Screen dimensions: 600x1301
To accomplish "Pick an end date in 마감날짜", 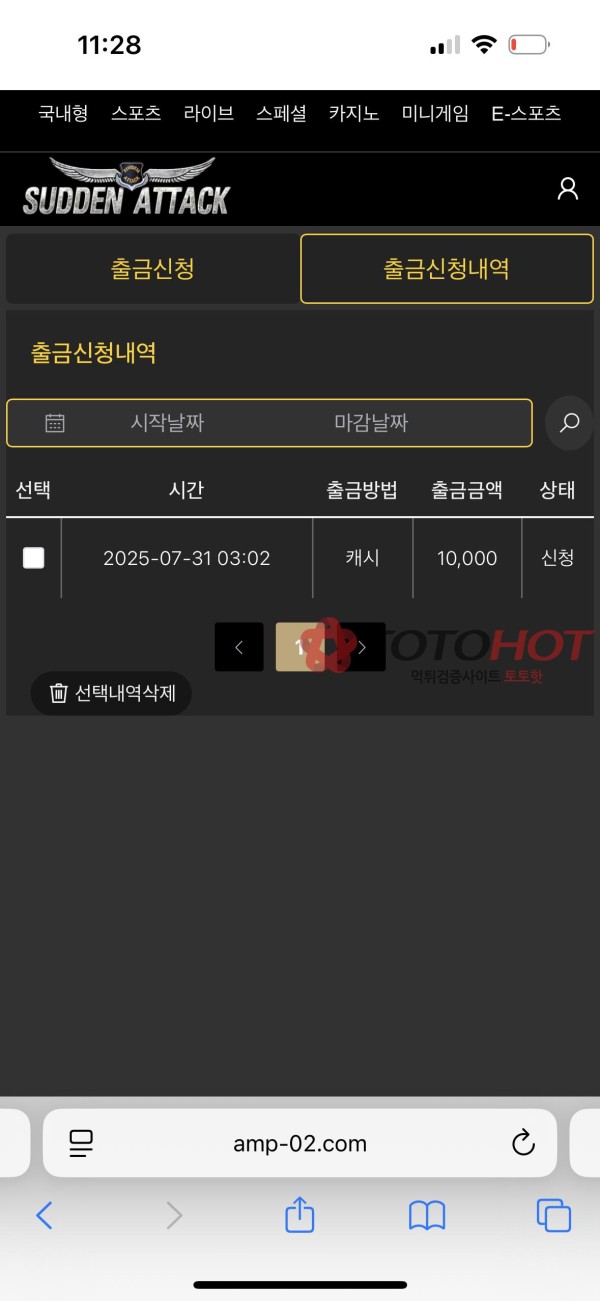I will [x=371, y=423].
